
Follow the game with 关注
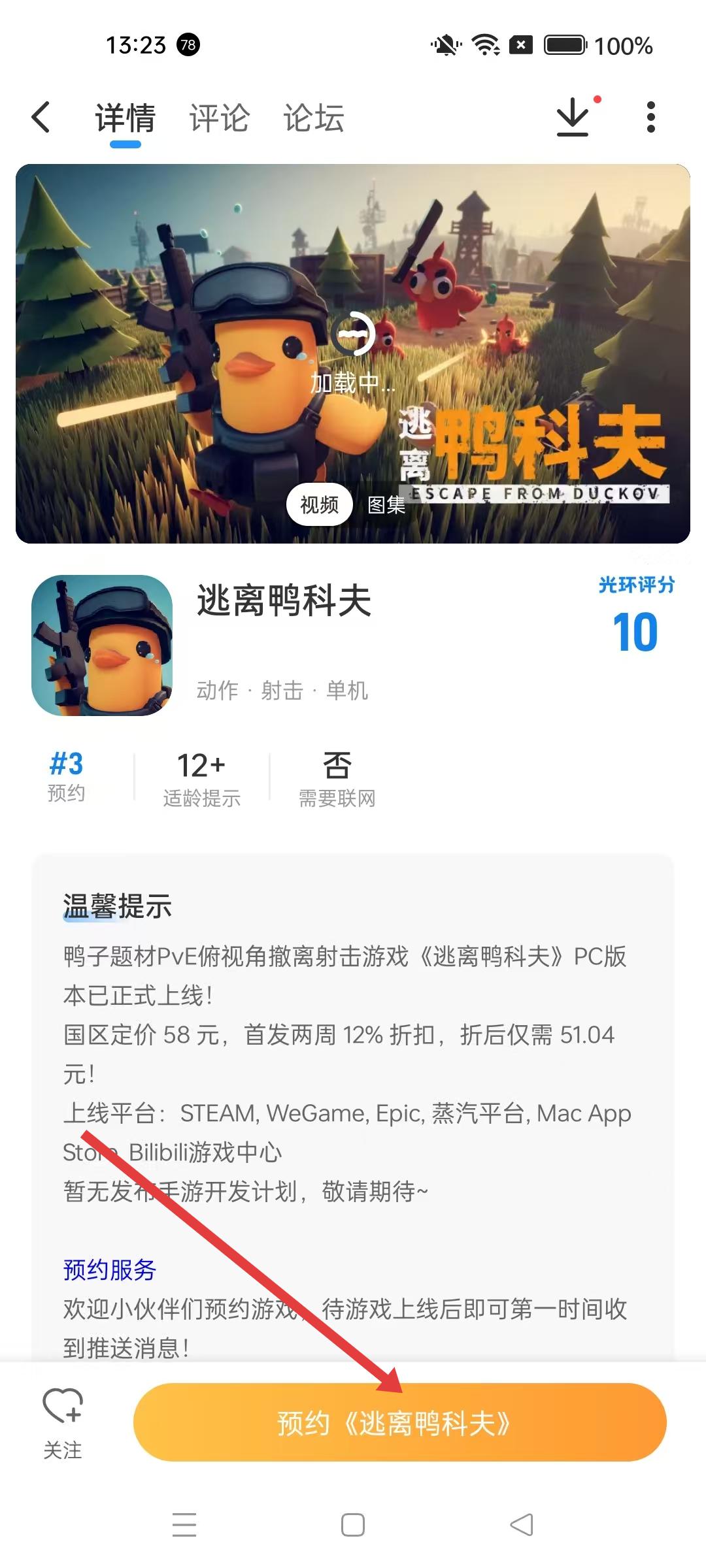[63, 1422]
